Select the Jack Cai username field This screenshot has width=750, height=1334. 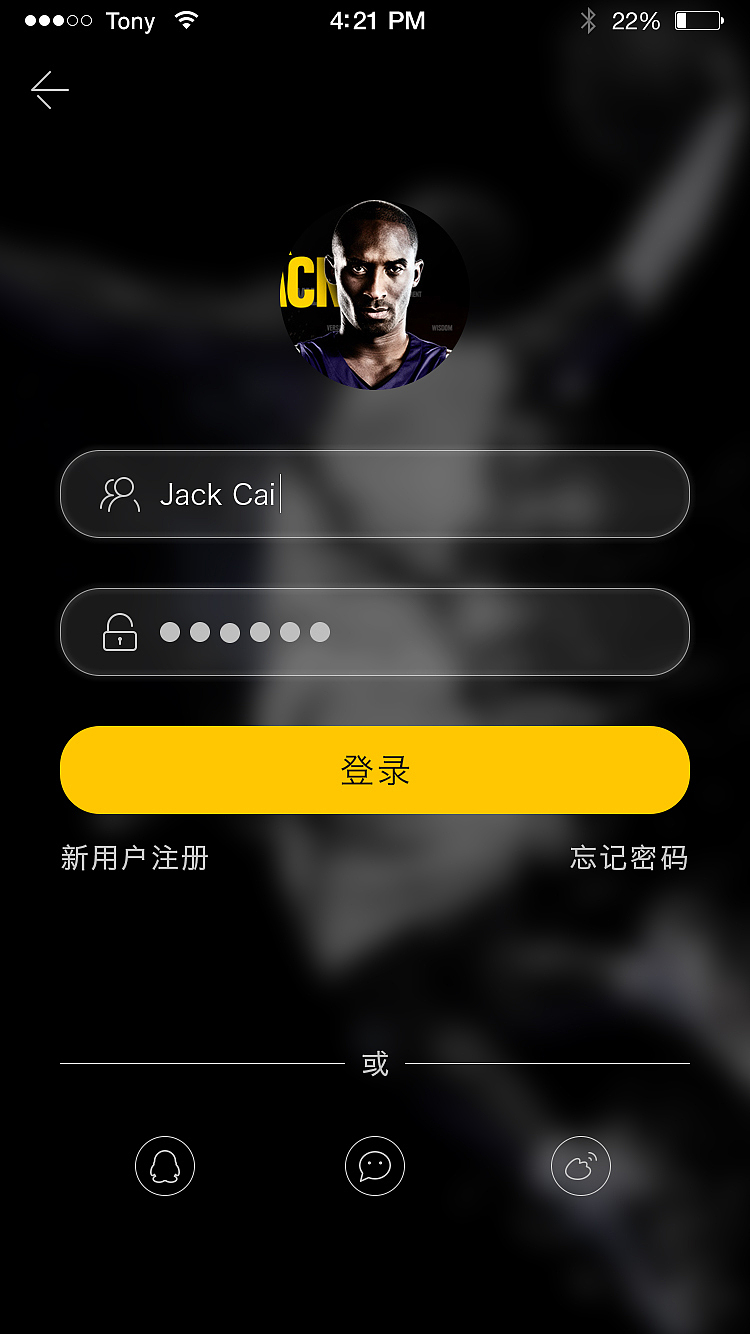(374, 493)
